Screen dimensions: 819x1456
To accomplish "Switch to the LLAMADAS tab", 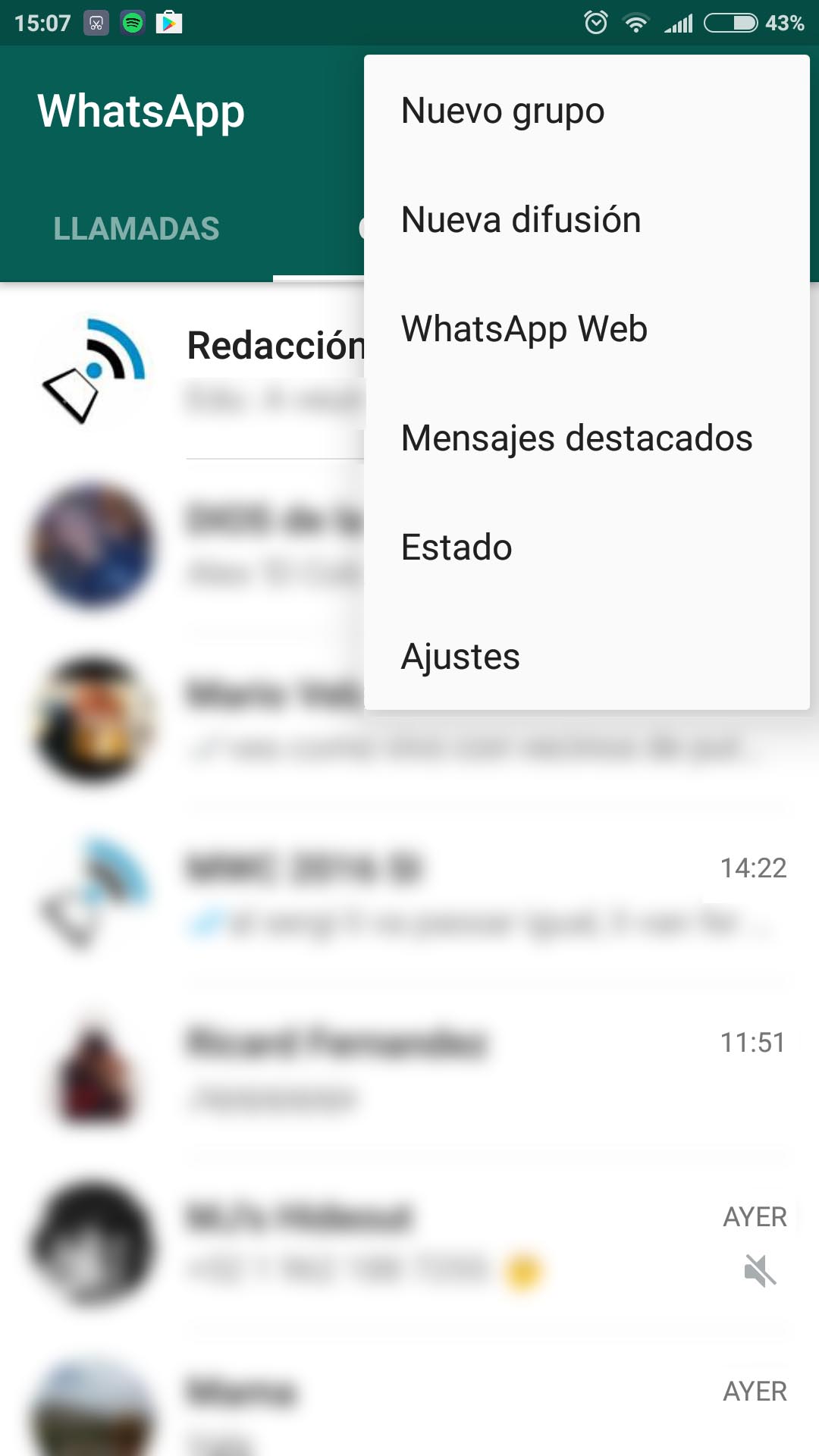I will coord(136,229).
